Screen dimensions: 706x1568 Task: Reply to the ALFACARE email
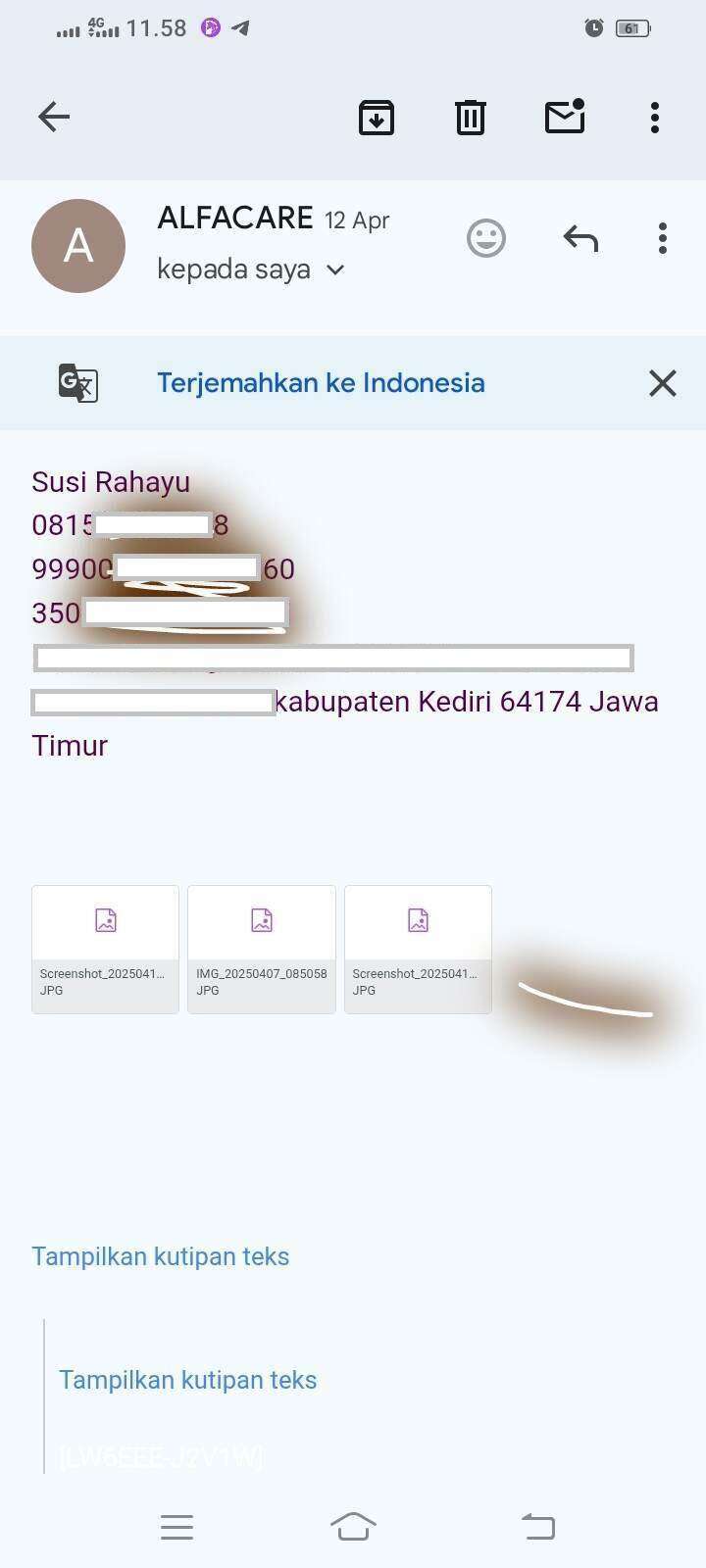click(580, 238)
